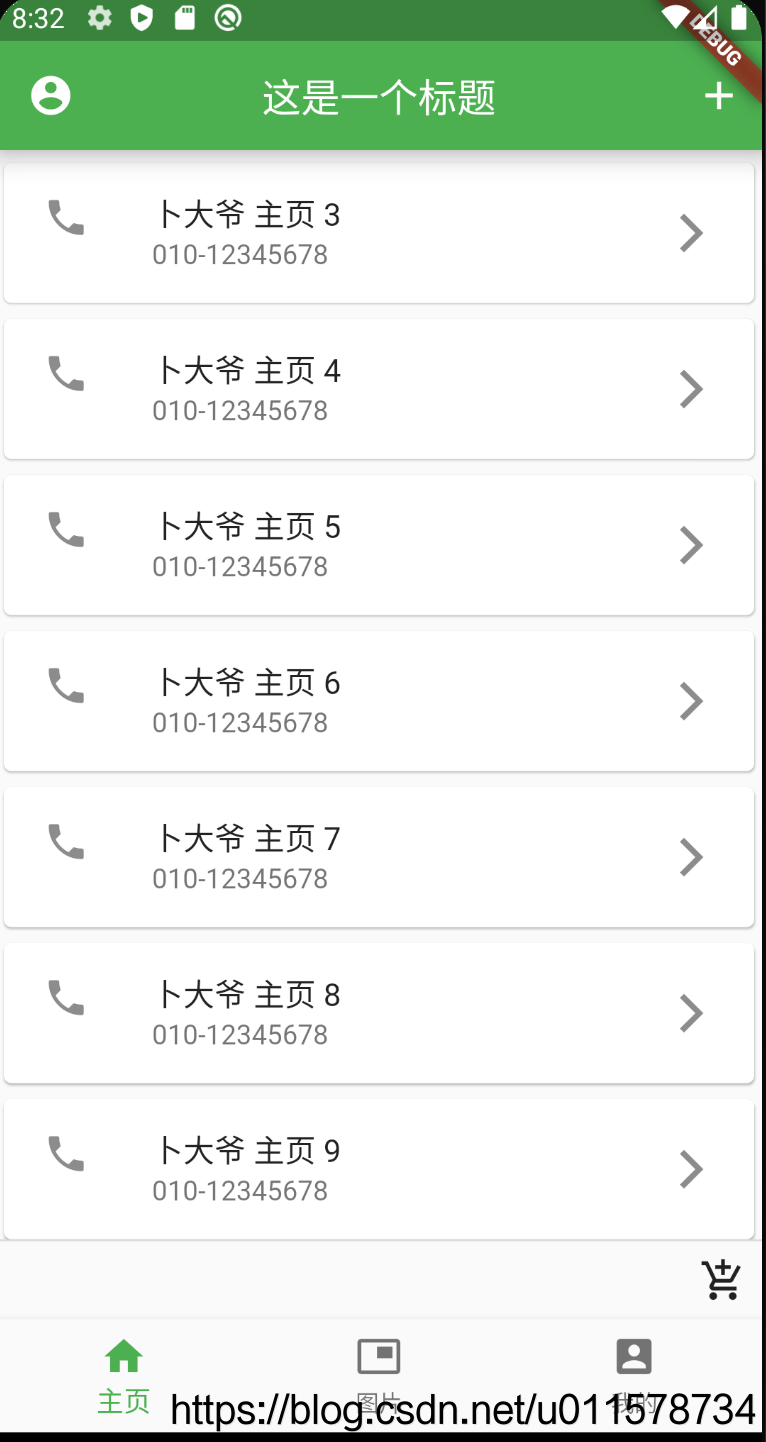View the 卜大爷 主页 7 contact
Screen dimensions: 766x1442
[x=378, y=857]
